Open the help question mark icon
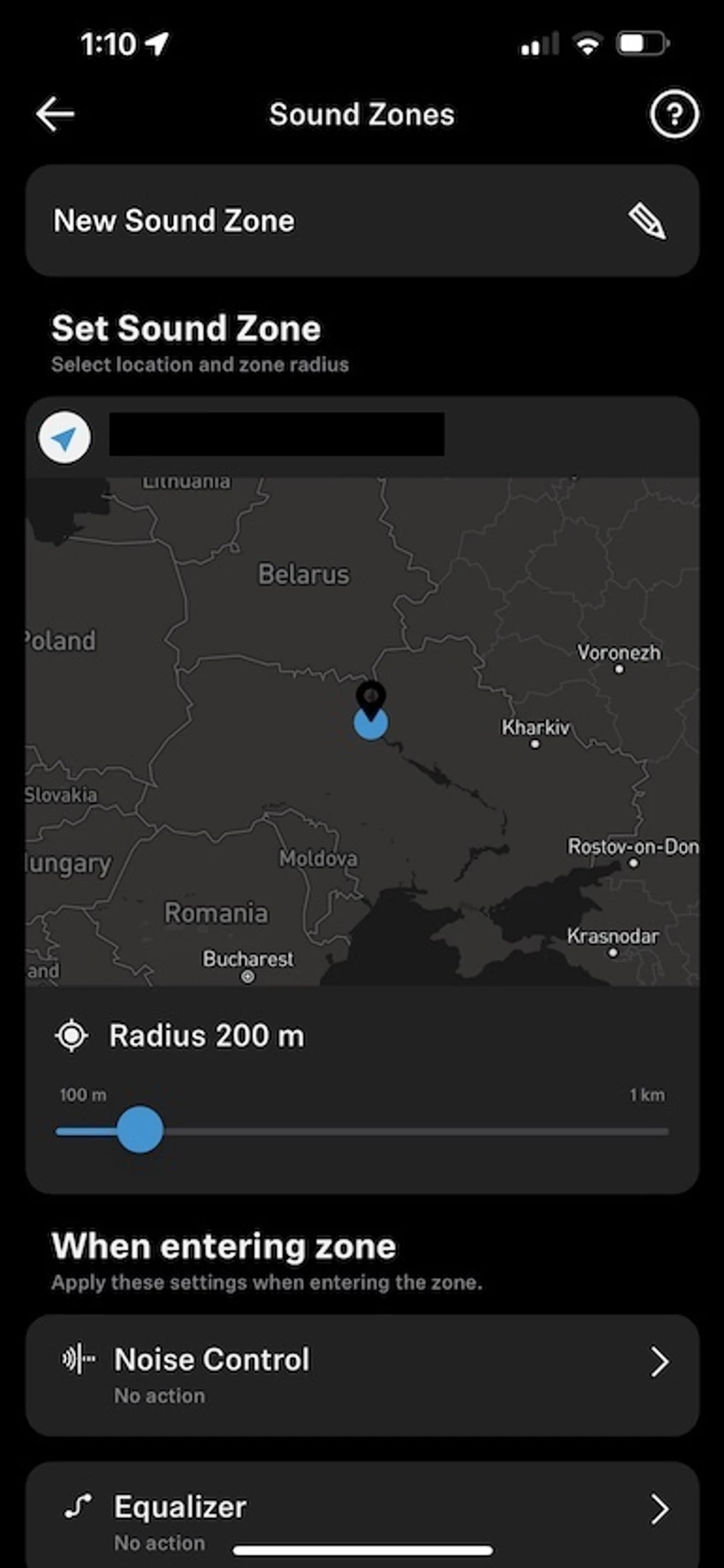 click(x=673, y=114)
